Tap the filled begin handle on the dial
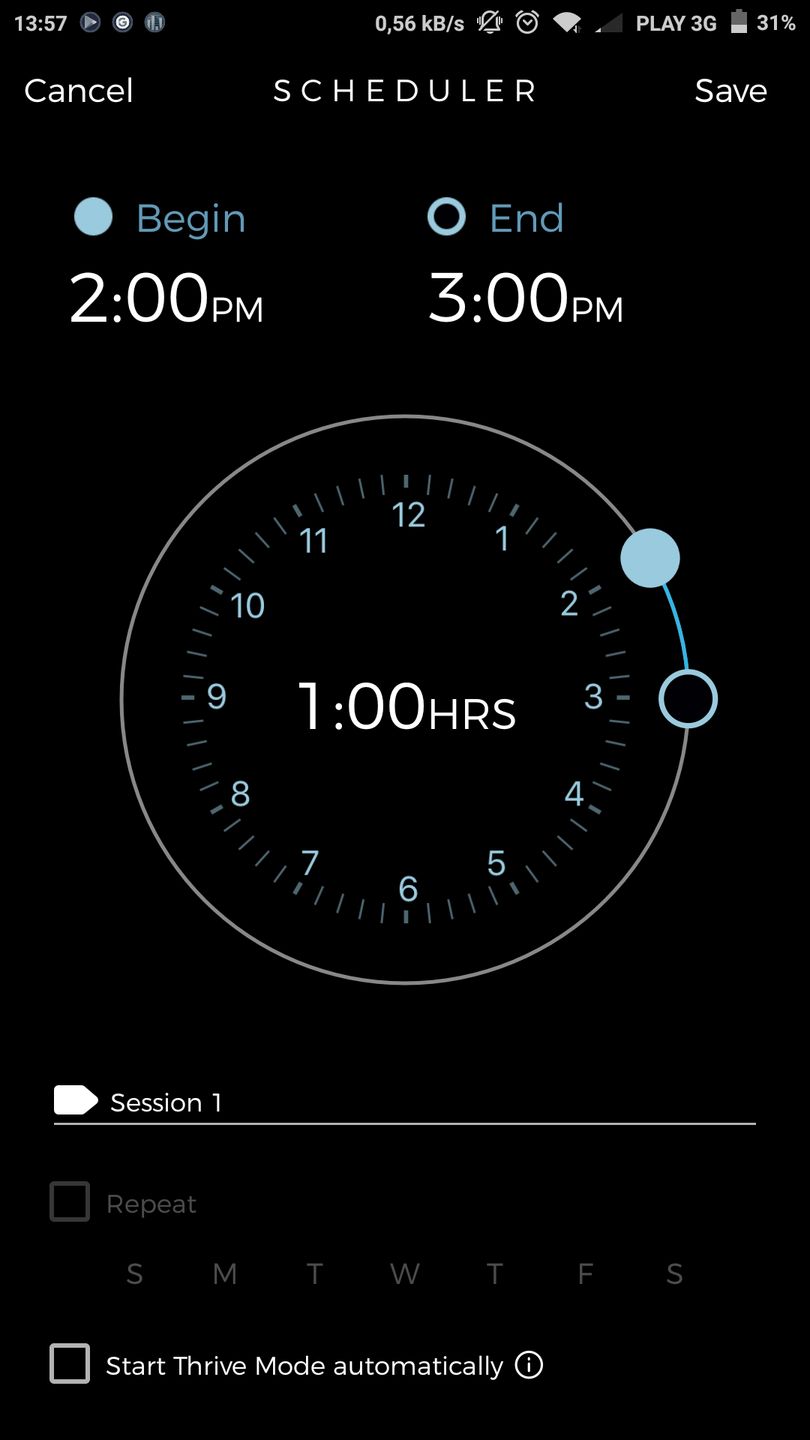The height and width of the screenshot is (1440, 810). point(650,558)
